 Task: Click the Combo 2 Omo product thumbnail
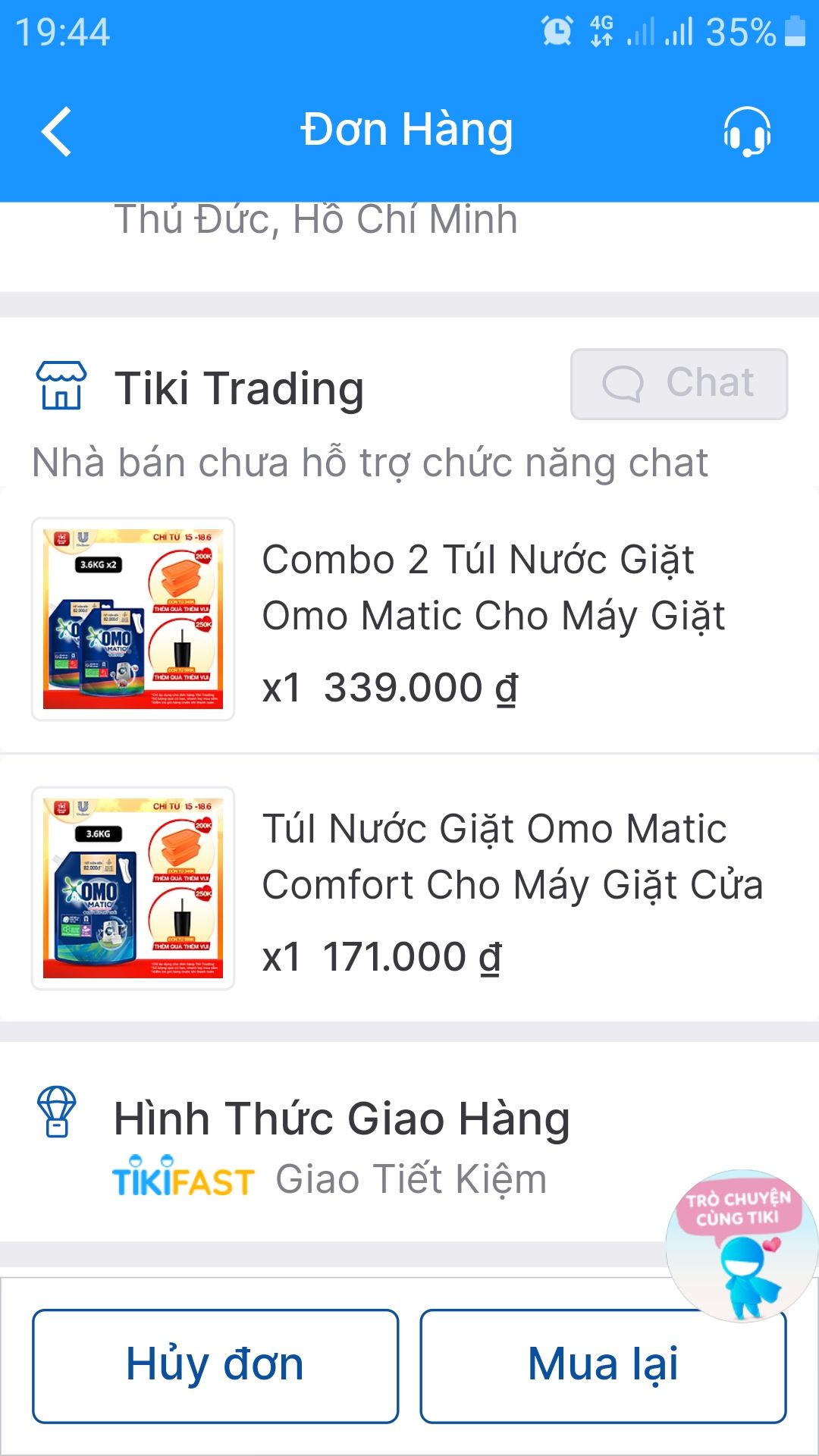133,618
